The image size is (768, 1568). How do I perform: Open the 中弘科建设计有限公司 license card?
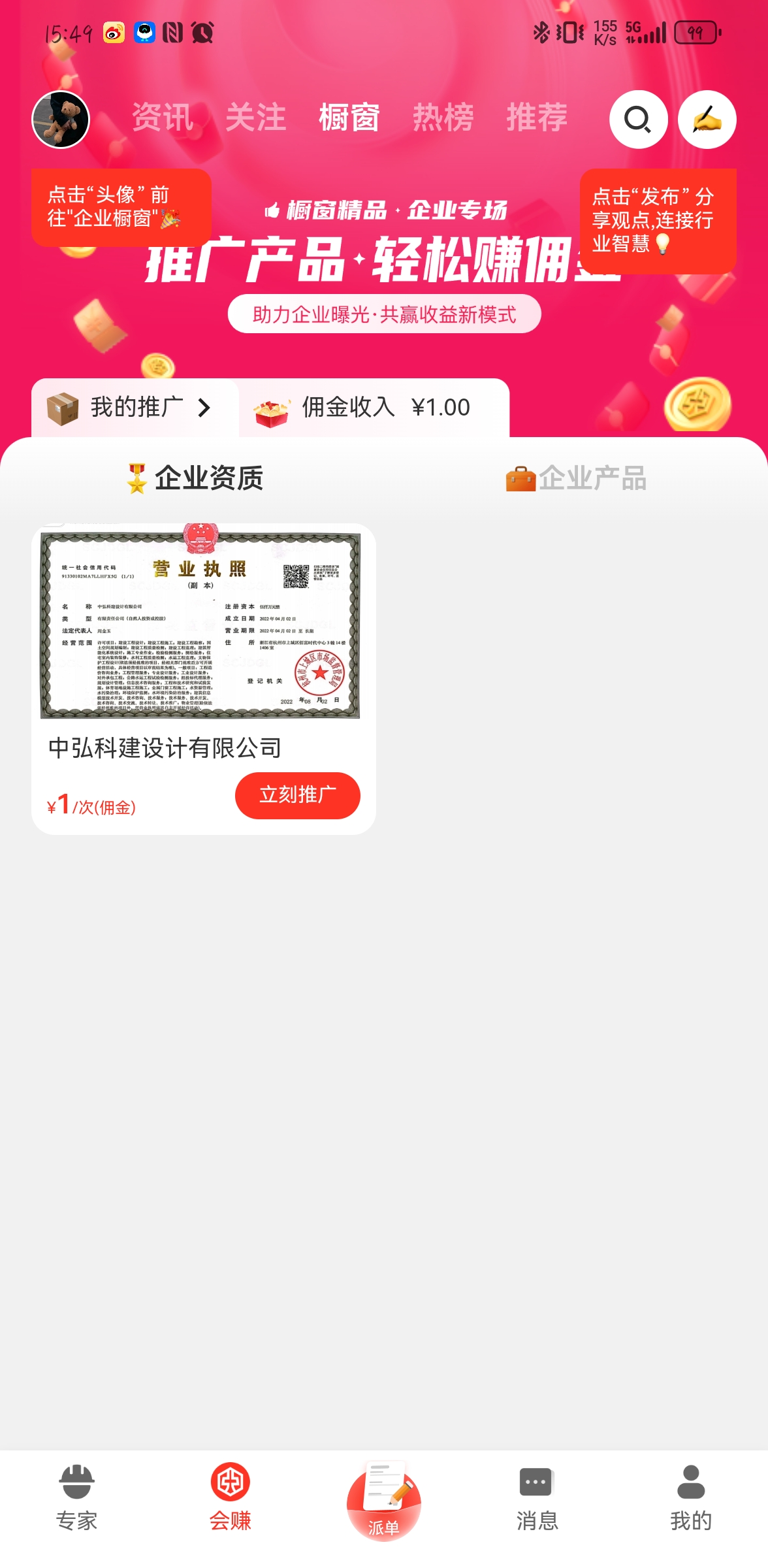pos(200,627)
